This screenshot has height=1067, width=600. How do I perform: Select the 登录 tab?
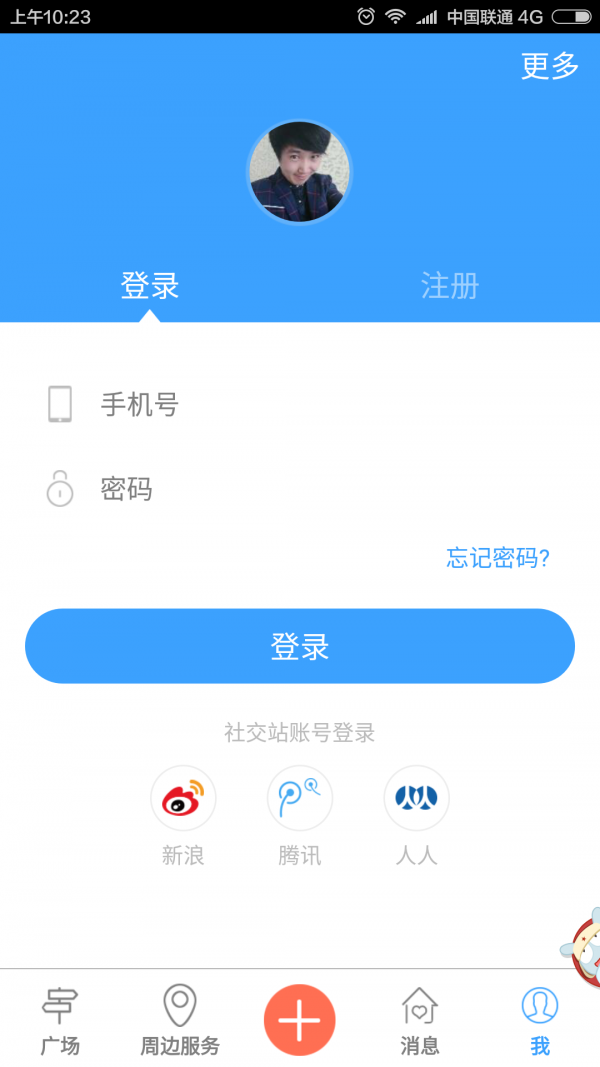pyautogui.click(x=150, y=286)
